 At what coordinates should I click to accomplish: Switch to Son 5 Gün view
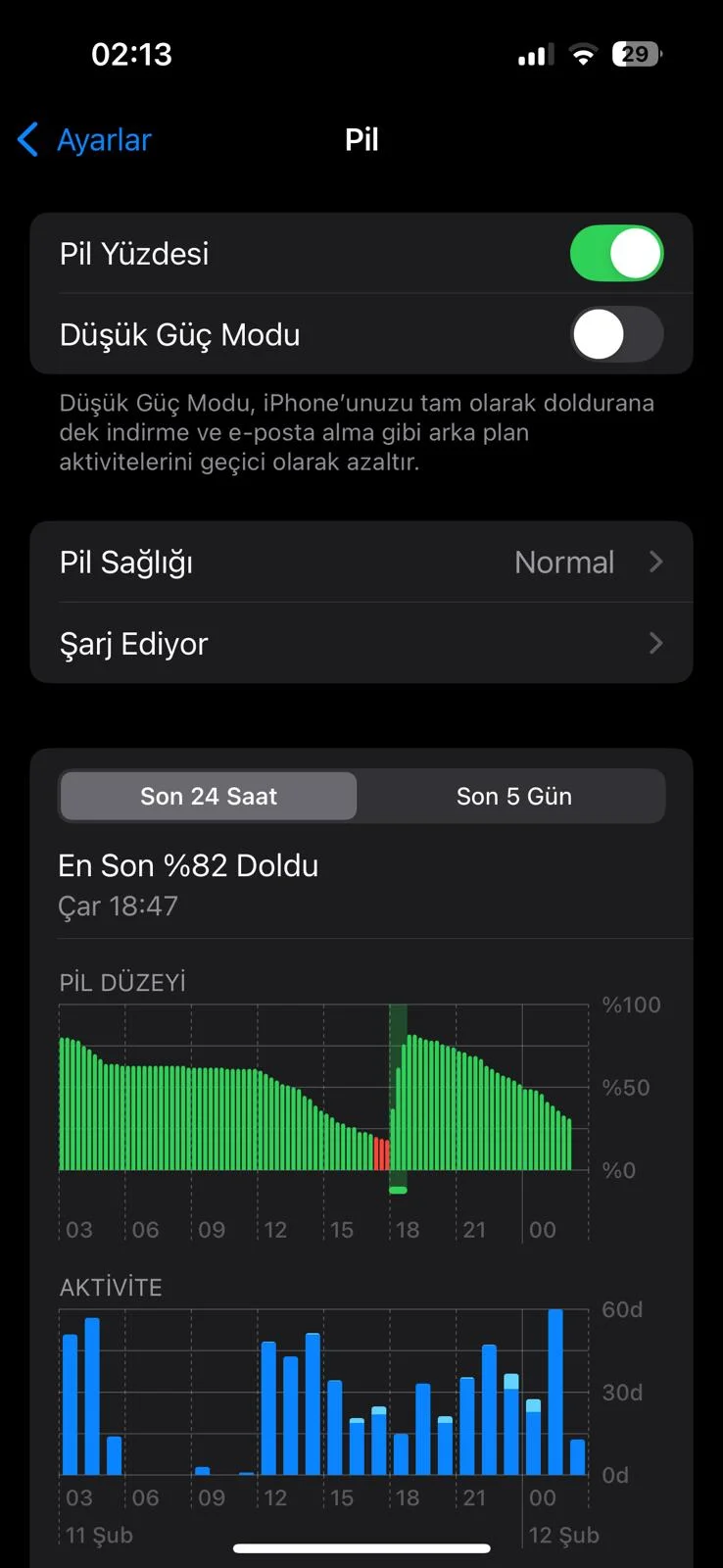(x=513, y=796)
